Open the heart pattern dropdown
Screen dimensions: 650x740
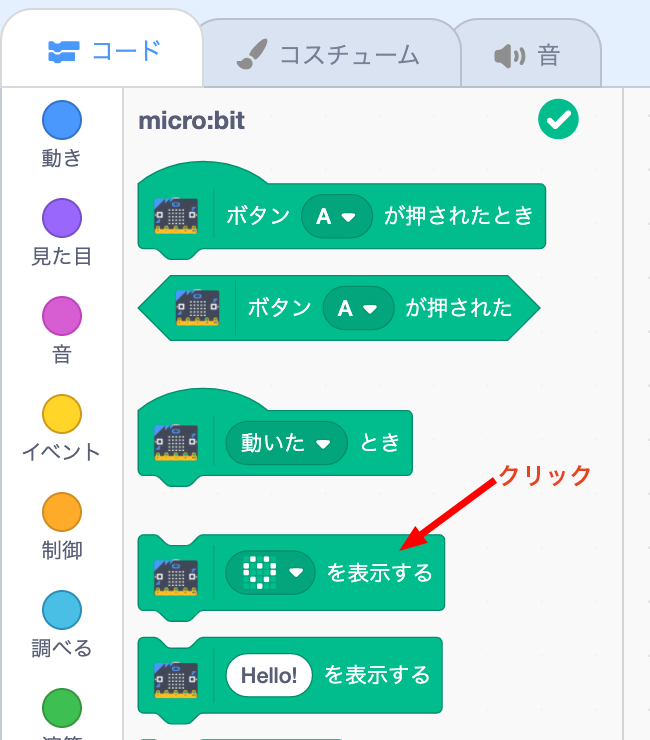[x=271, y=572]
